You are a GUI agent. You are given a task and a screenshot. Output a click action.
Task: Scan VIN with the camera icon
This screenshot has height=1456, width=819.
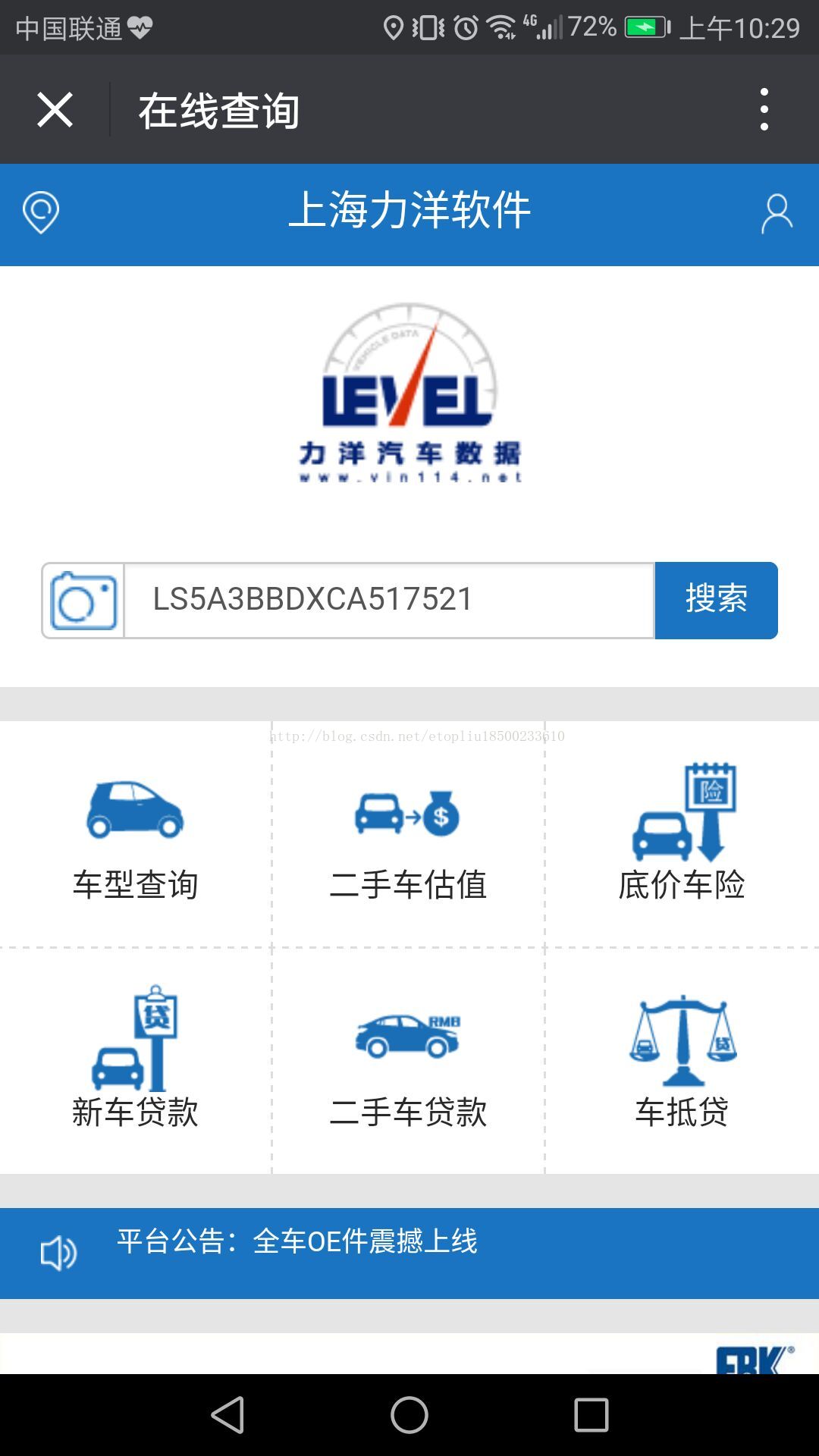point(83,601)
